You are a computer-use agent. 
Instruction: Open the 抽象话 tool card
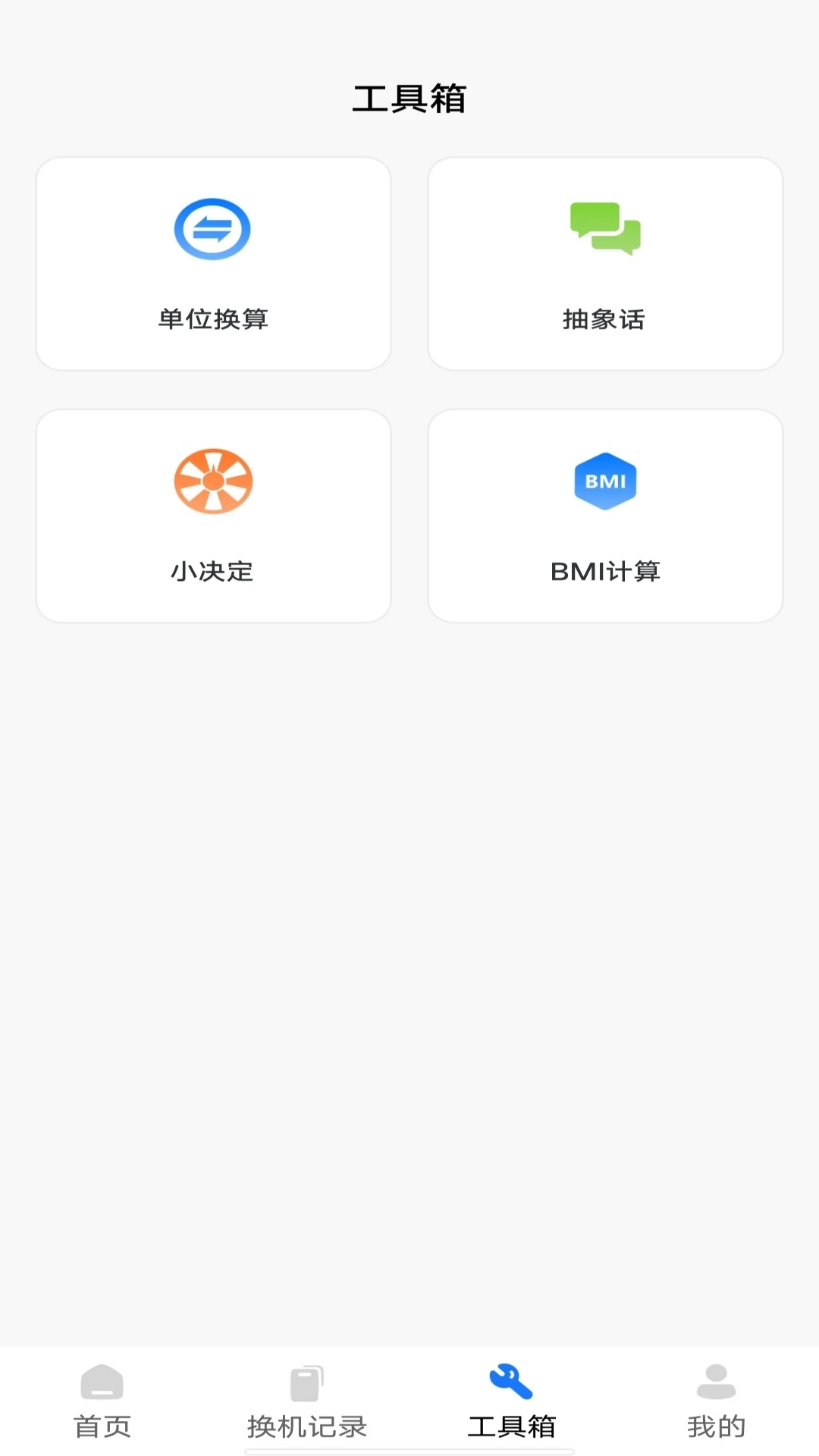605,264
